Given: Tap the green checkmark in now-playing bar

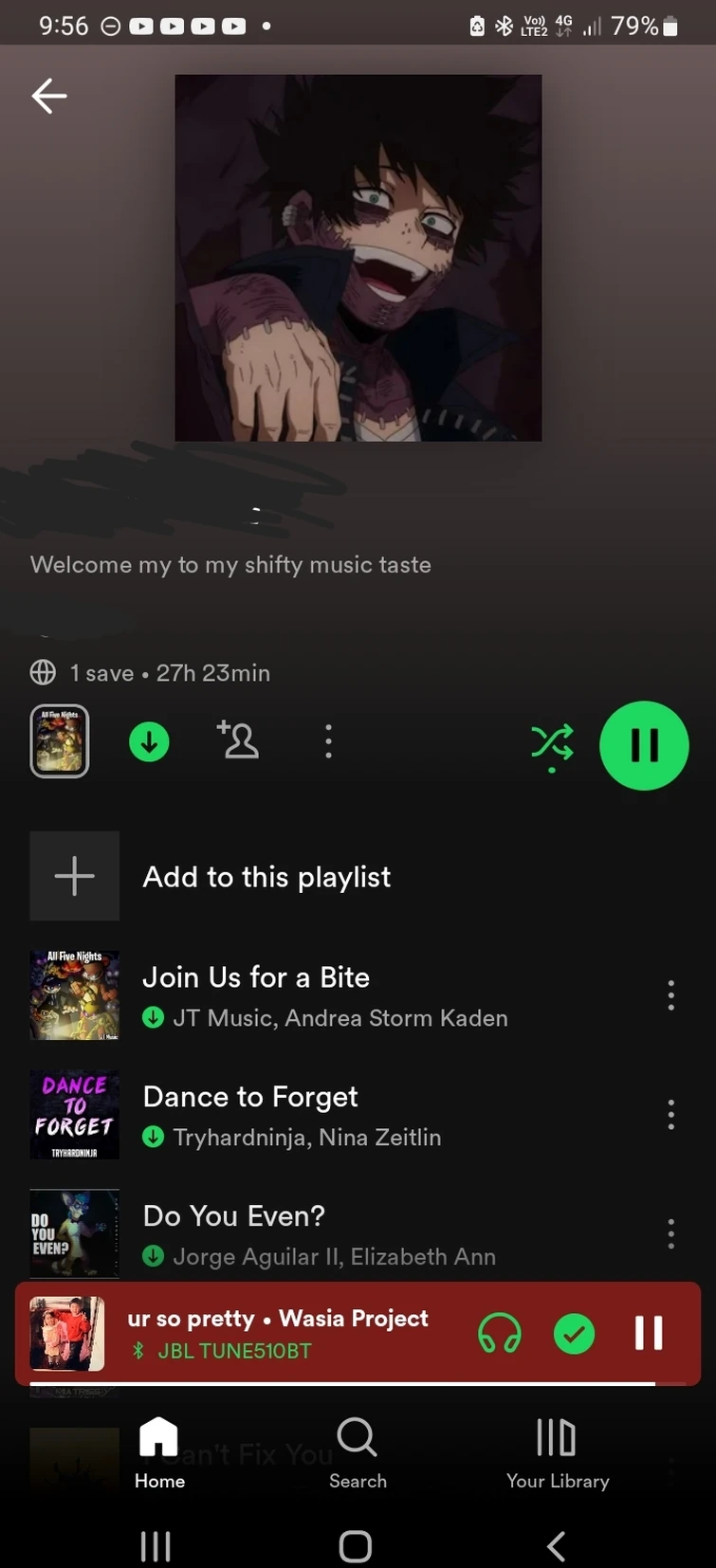Looking at the screenshot, I should (574, 1332).
